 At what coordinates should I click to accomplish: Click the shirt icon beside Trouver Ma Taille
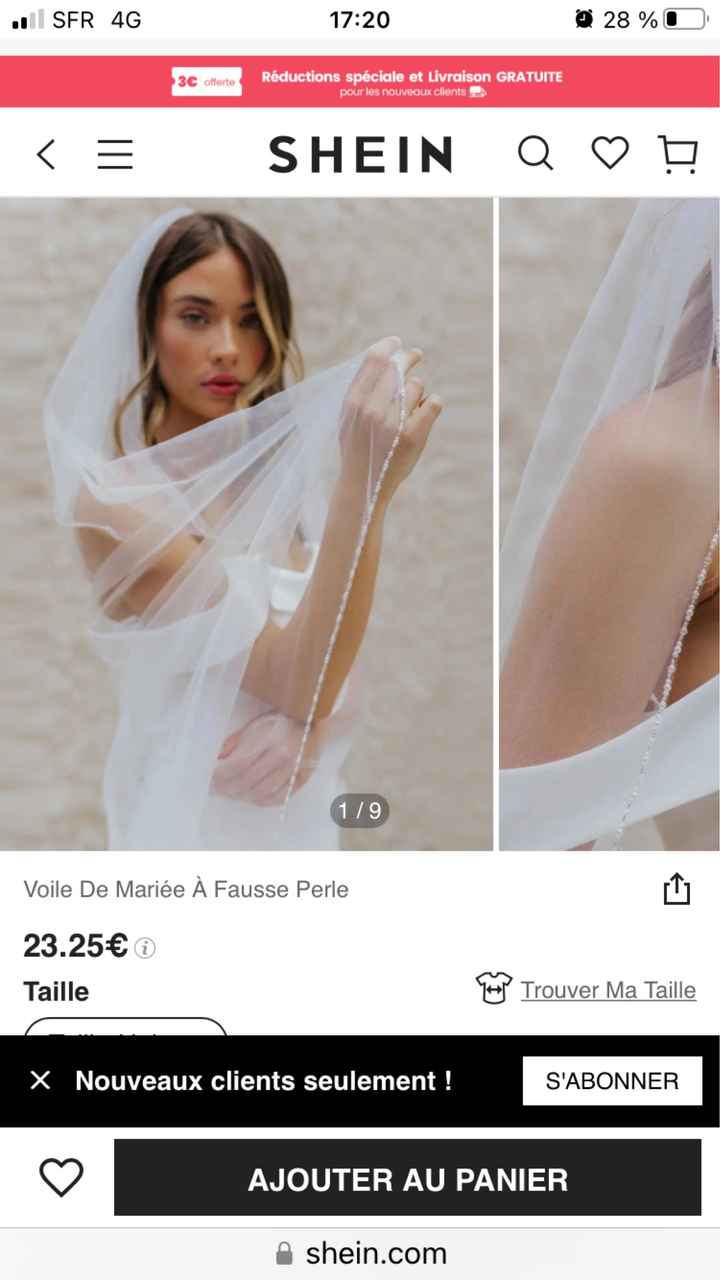492,989
